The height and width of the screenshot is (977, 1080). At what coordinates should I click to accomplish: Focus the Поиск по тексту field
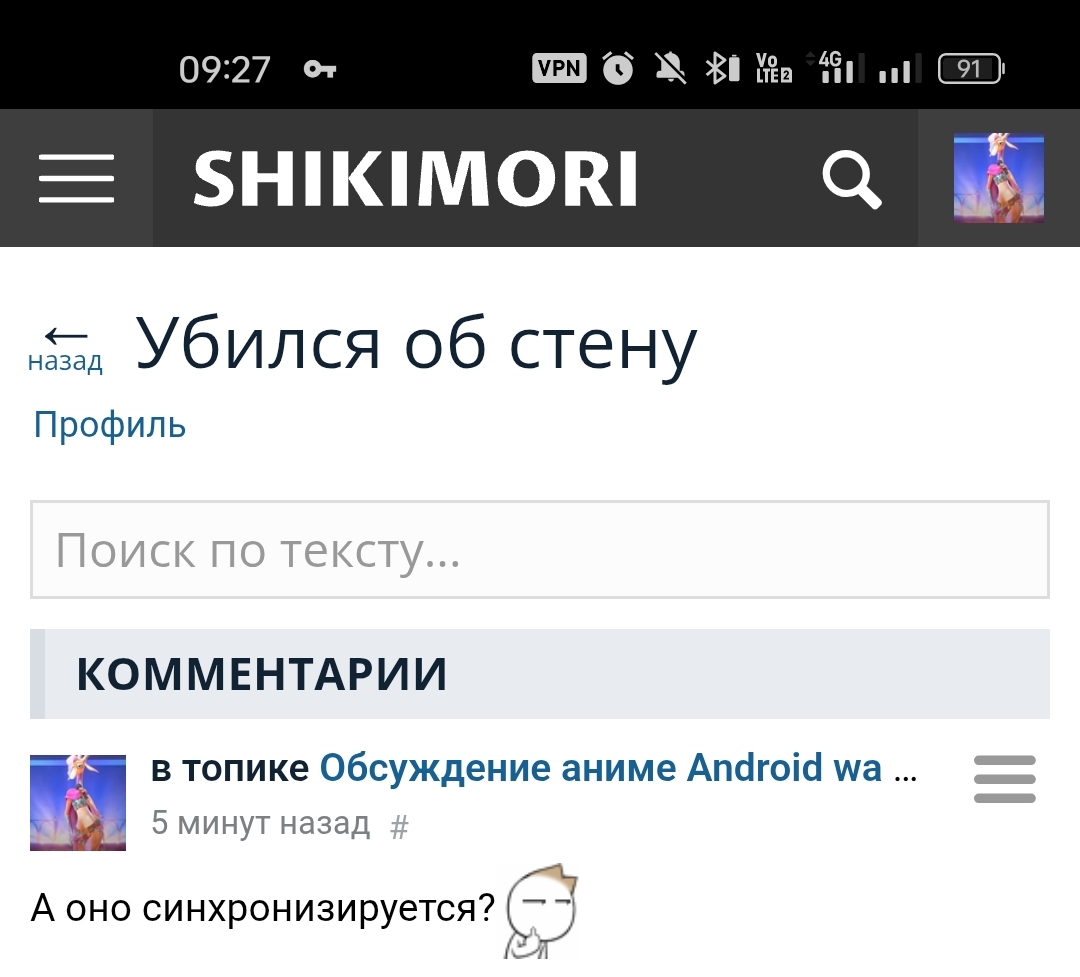(x=540, y=550)
